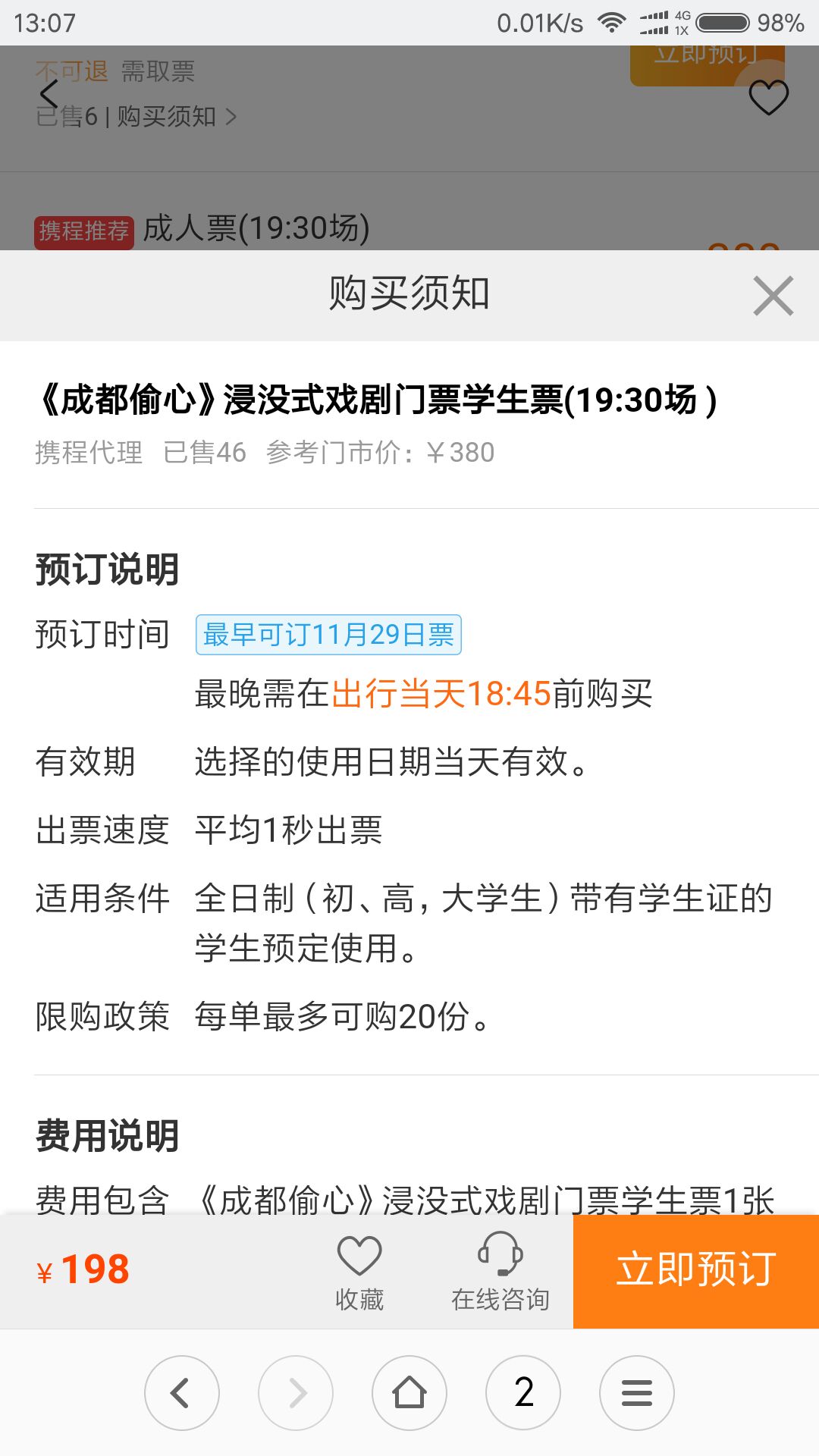Screen dimensions: 819x1456
Task: Close the 购买须知 panel
Action: pyautogui.click(x=773, y=296)
